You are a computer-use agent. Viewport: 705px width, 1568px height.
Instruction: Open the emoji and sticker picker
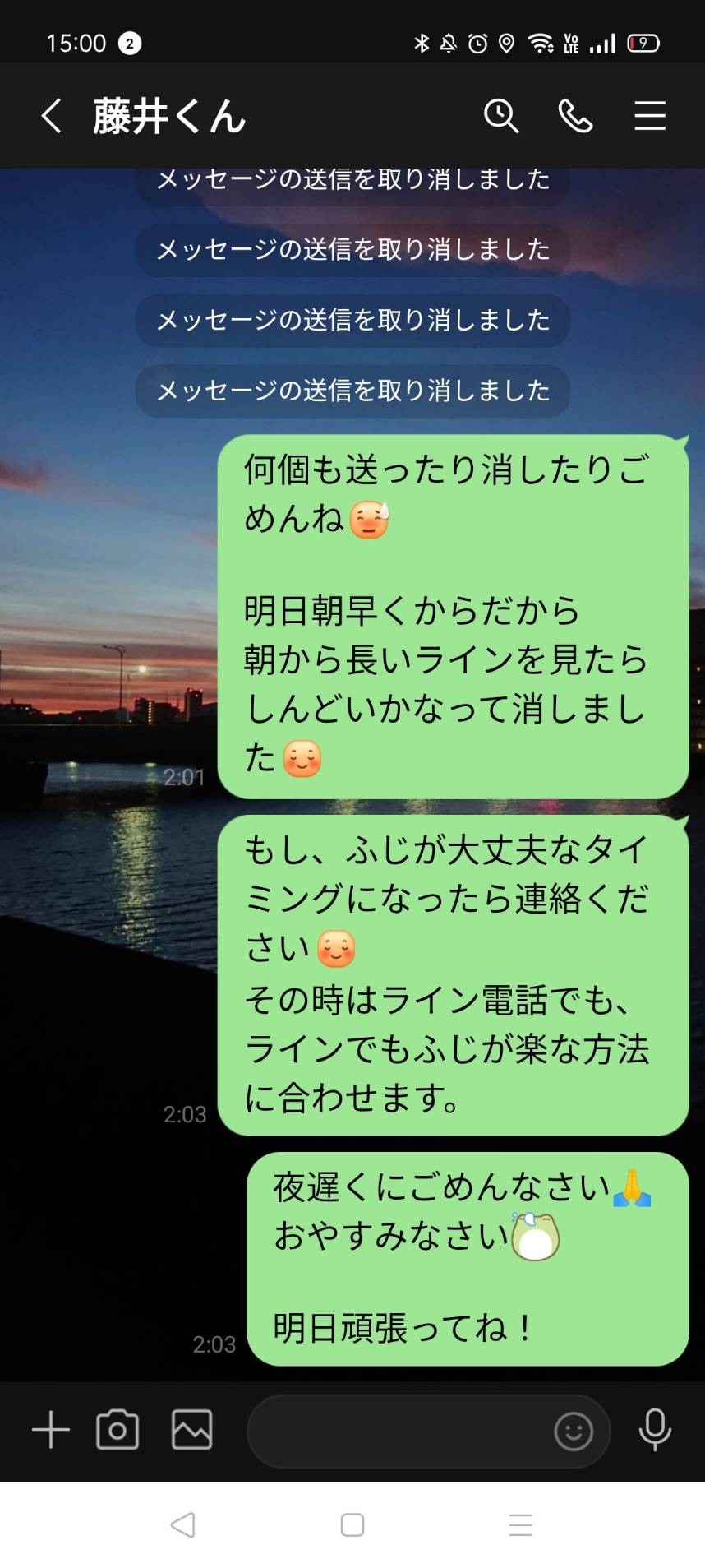(x=574, y=1432)
